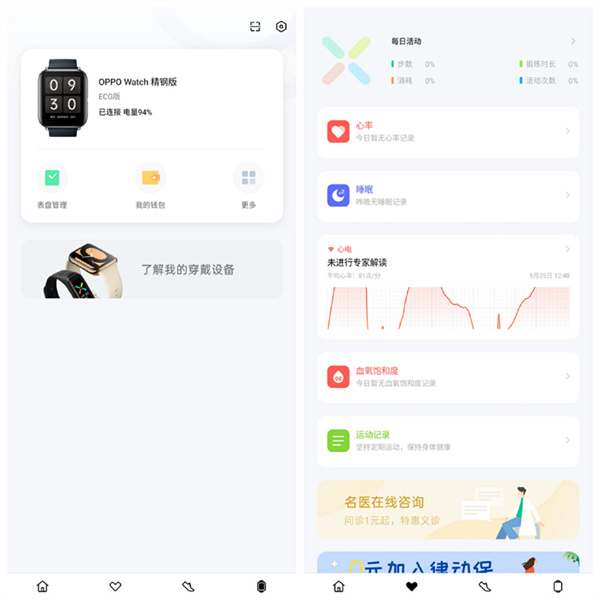The image size is (600, 600).
Task: Open 我的钱包 wallet
Action: coord(150,187)
